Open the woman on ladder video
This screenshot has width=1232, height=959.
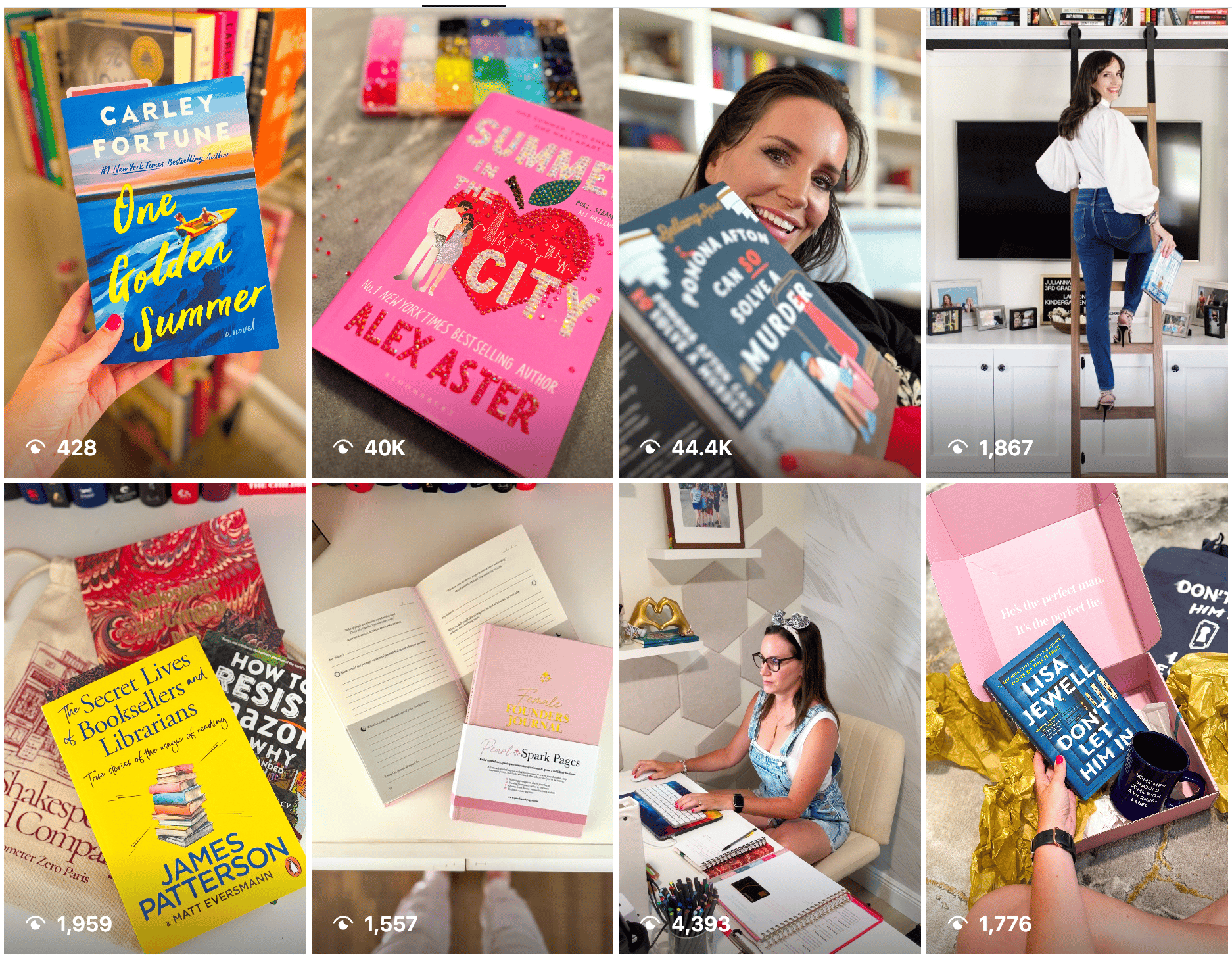[1076, 243]
